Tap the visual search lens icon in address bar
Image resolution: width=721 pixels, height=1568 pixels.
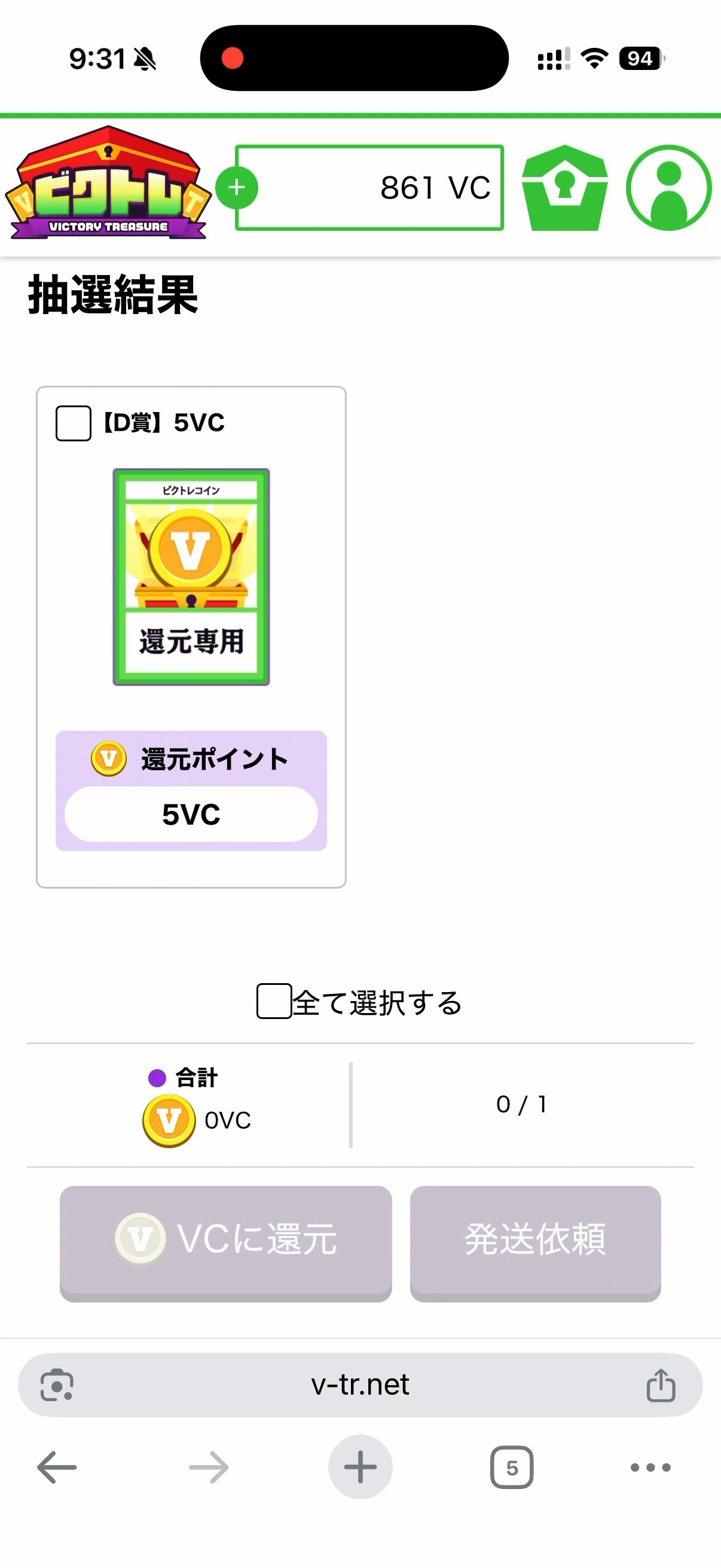coord(57,1386)
